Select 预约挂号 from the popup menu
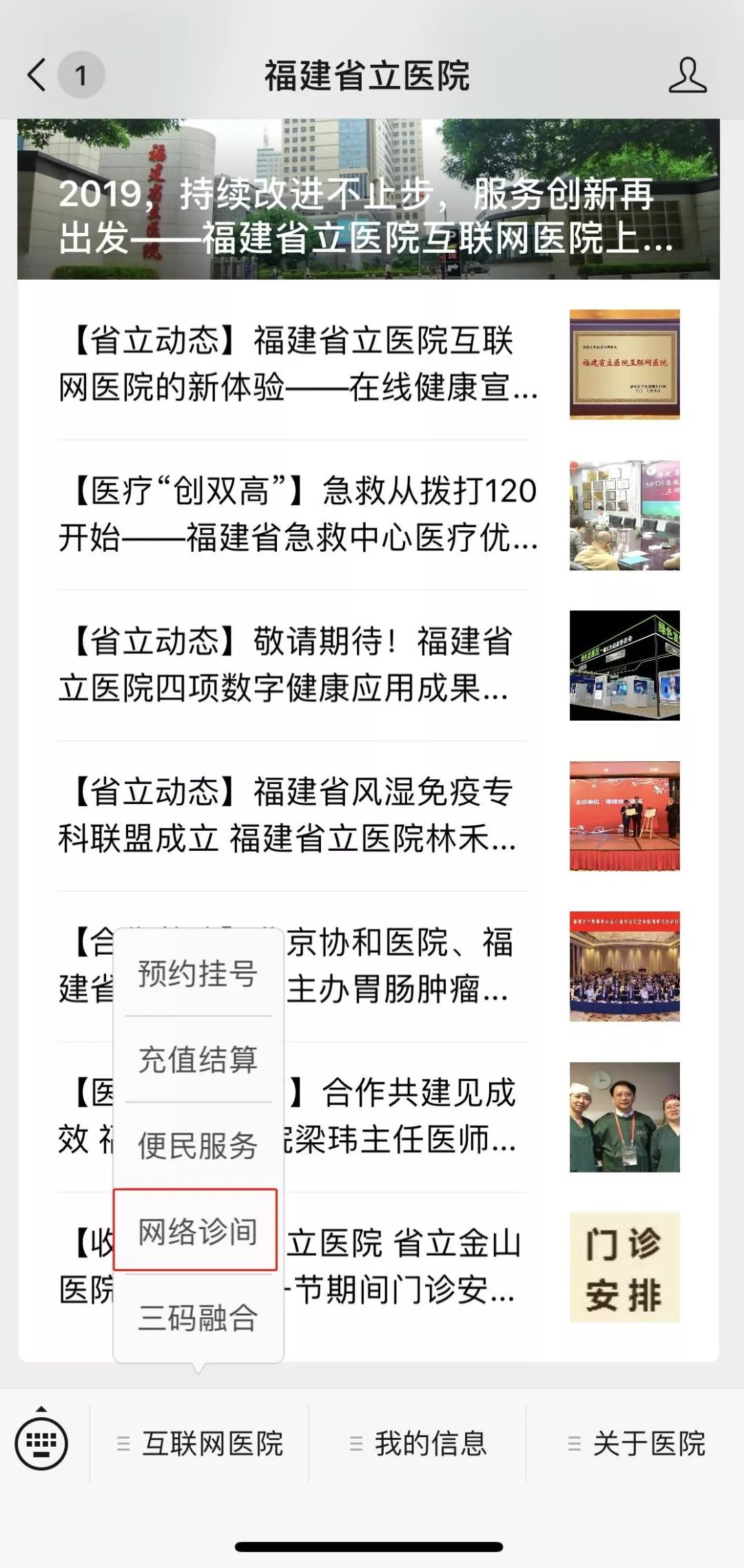The width and height of the screenshot is (744, 1568). (198, 973)
